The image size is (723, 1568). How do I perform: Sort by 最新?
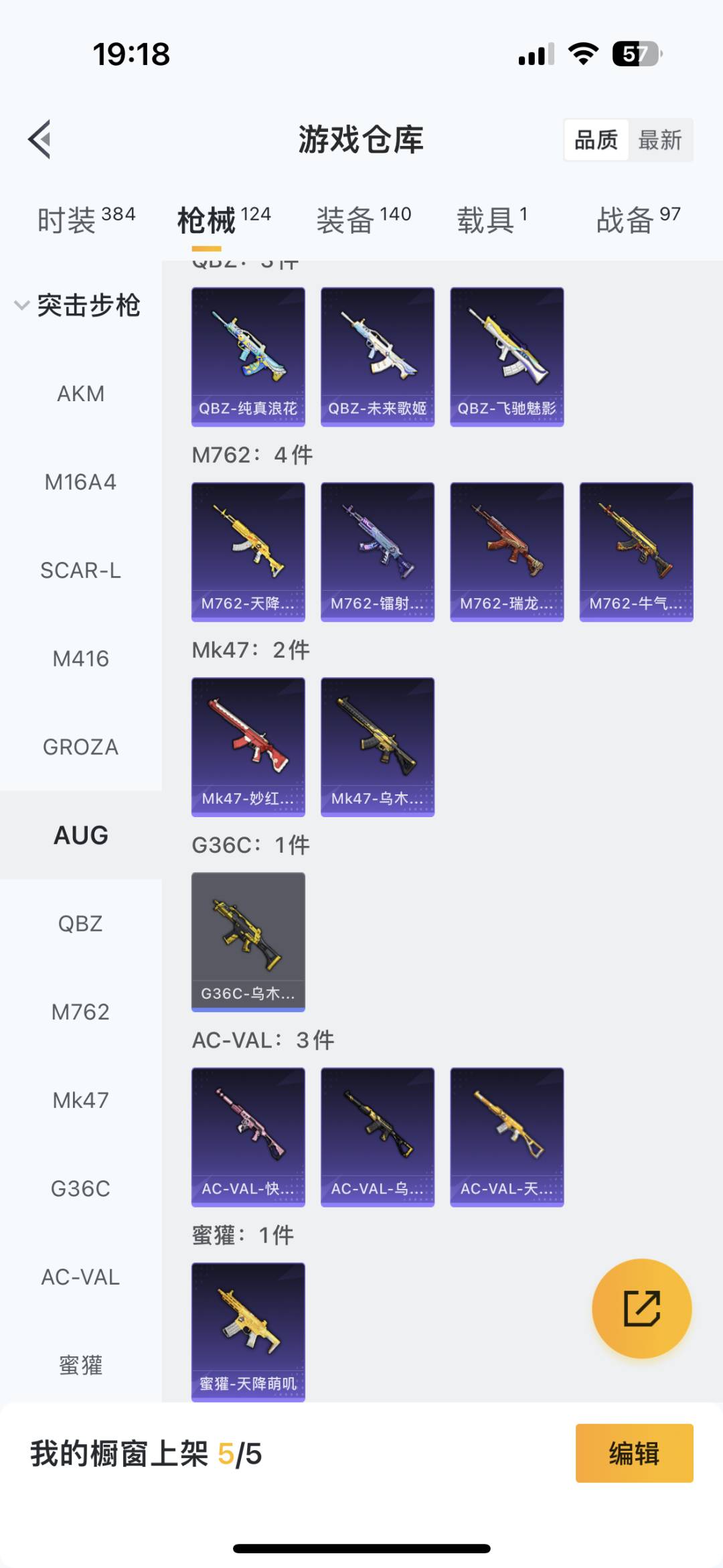click(x=659, y=140)
